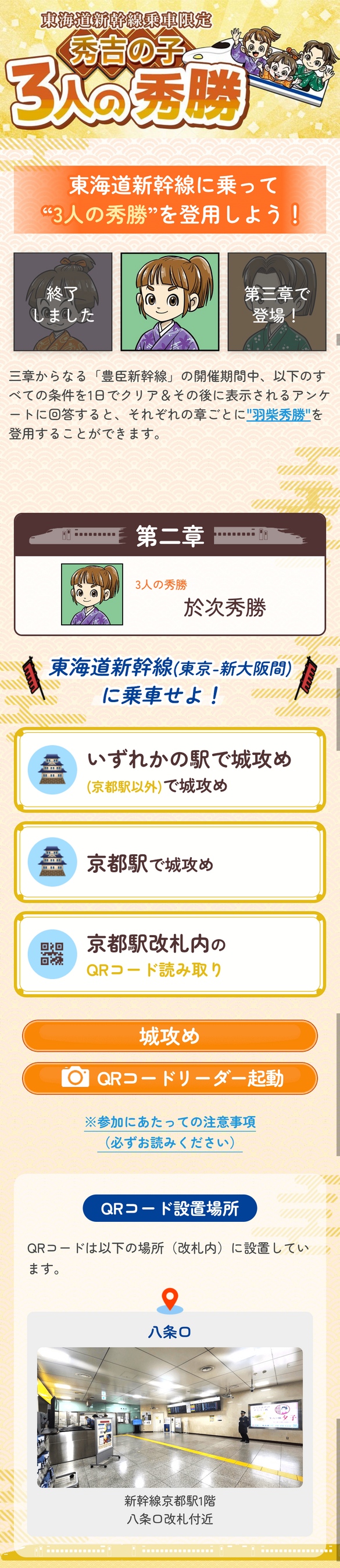The width and height of the screenshot is (340, 1568).
Task: Open the 参加にあたっての注意事項 link
Action: (x=170, y=1132)
